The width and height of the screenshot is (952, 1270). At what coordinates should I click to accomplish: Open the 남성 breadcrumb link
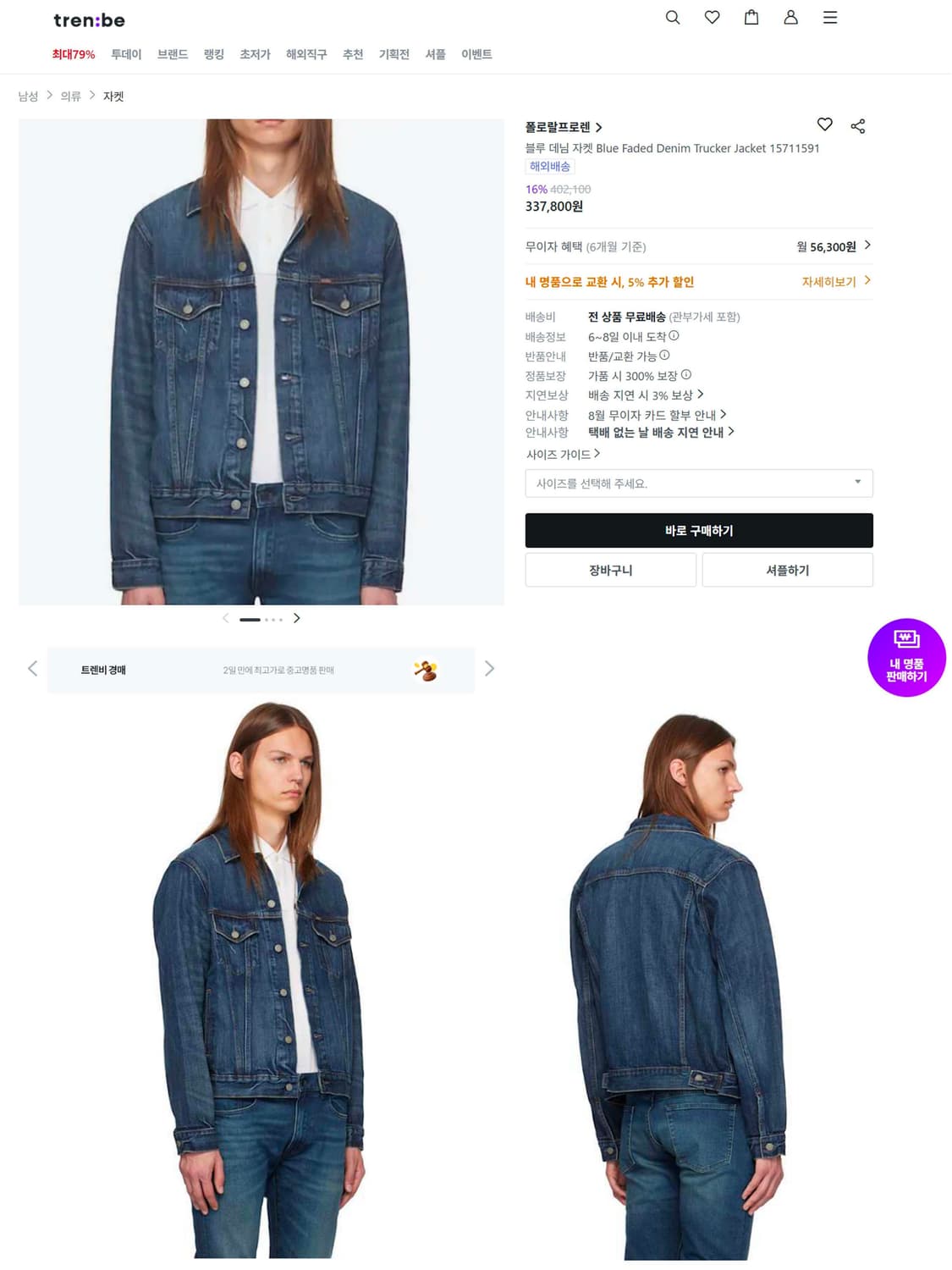click(x=26, y=97)
